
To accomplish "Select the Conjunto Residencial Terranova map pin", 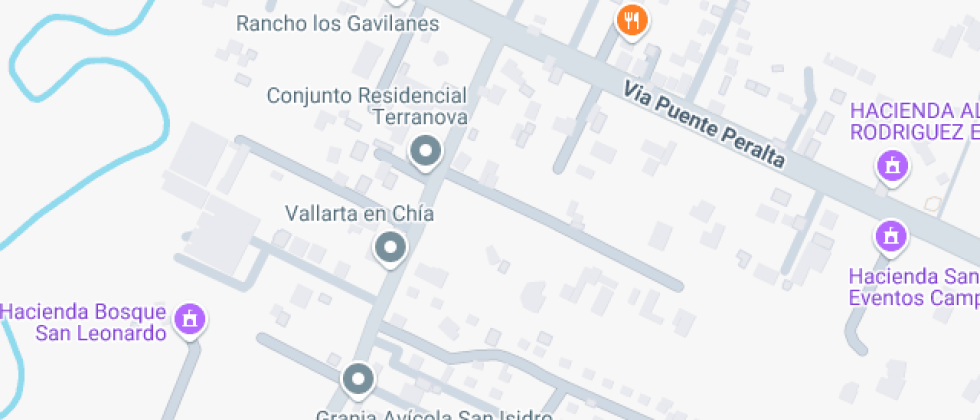I will coord(426,153).
